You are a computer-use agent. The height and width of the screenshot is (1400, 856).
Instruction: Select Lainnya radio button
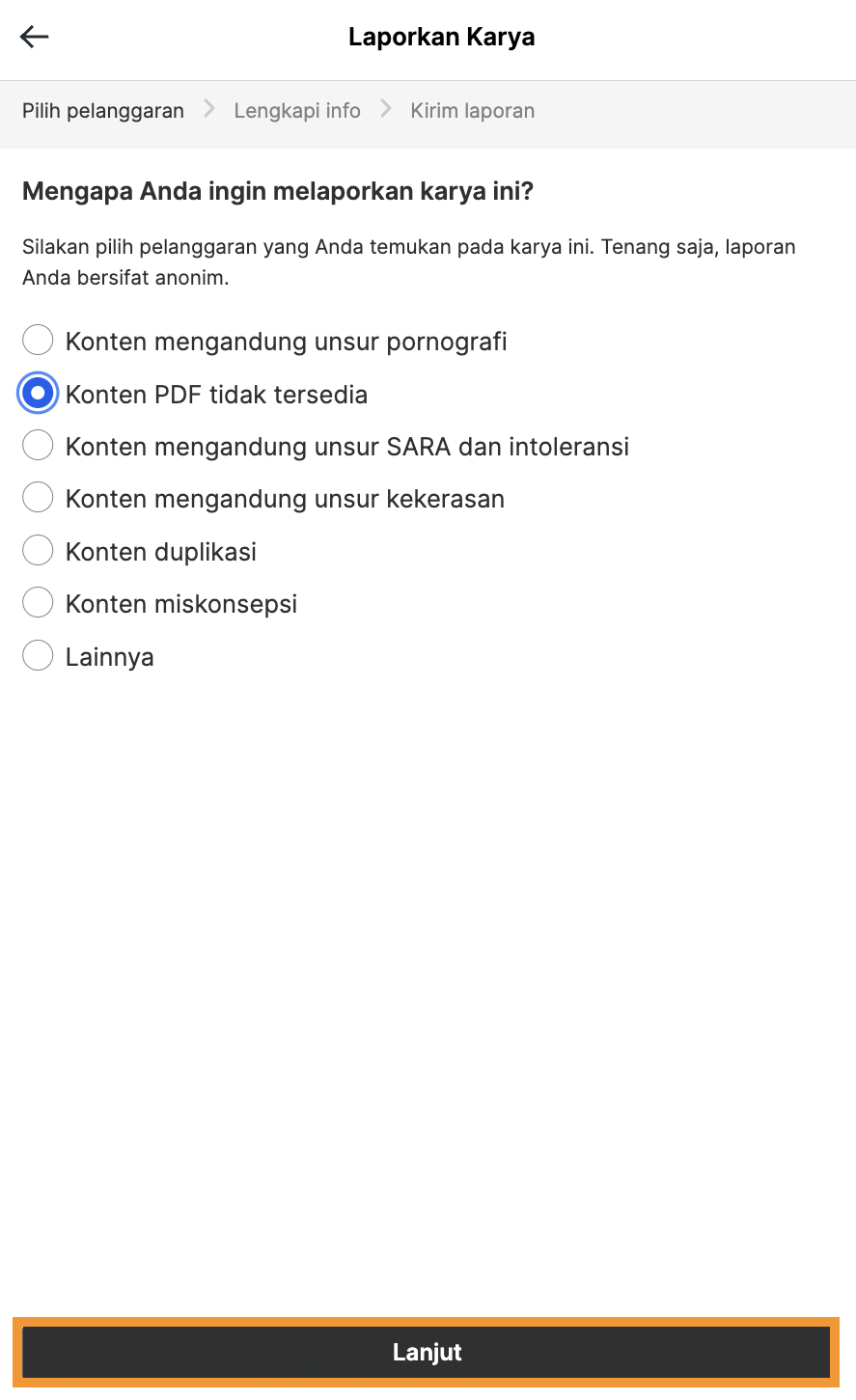click(38, 656)
